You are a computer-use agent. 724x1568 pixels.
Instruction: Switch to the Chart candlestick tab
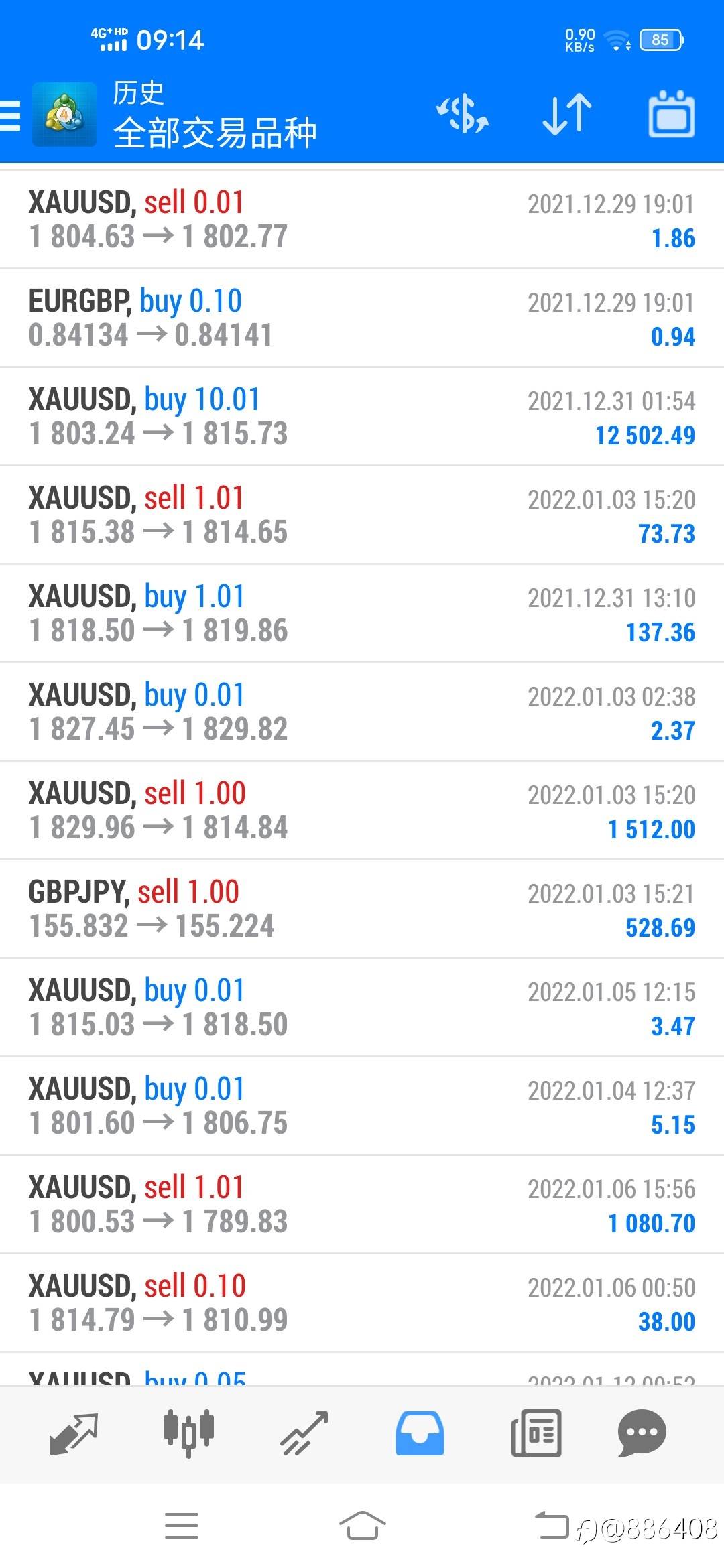coord(188,1434)
